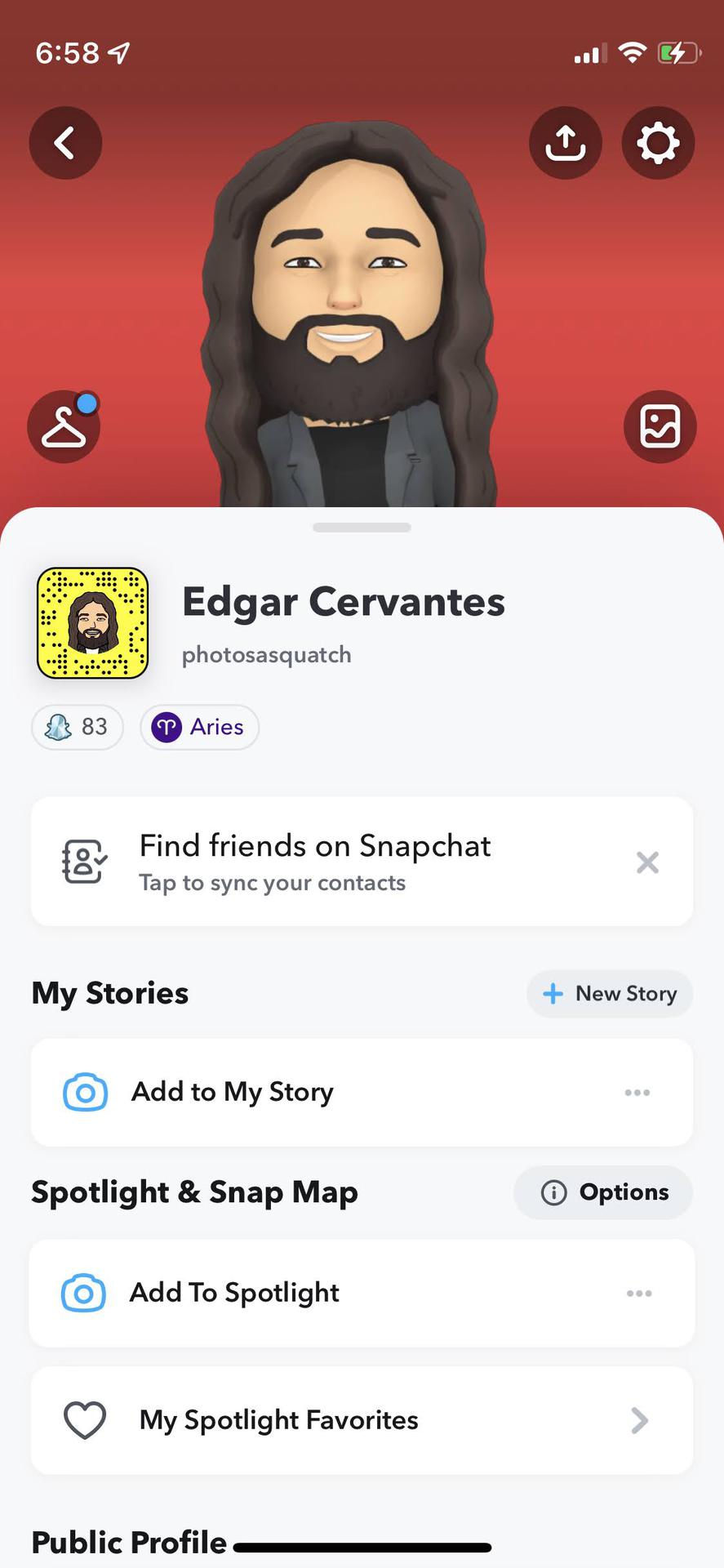This screenshot has width=724, height=1568.
Task: View Snap score of 83
Action: click(78, 727)
